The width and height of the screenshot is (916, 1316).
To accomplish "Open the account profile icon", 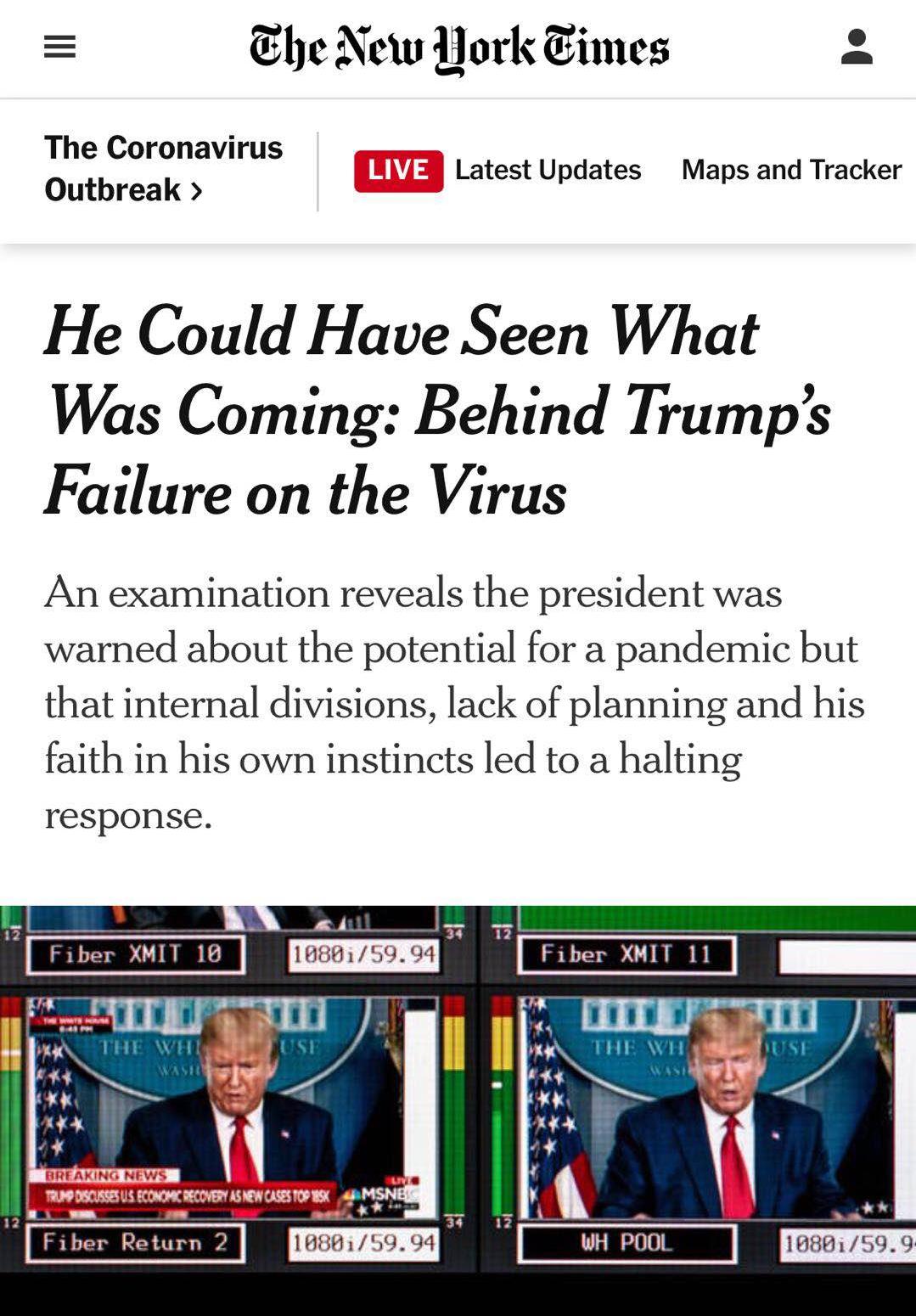I will tap(857, 47).
